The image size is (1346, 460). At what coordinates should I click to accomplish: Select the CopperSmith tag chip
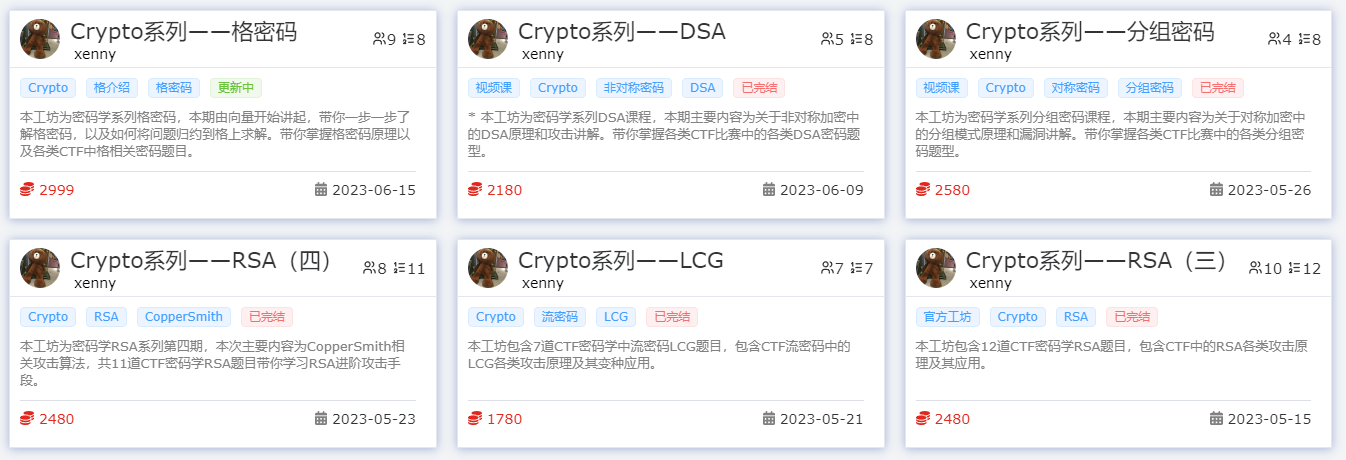click(184, 317)
